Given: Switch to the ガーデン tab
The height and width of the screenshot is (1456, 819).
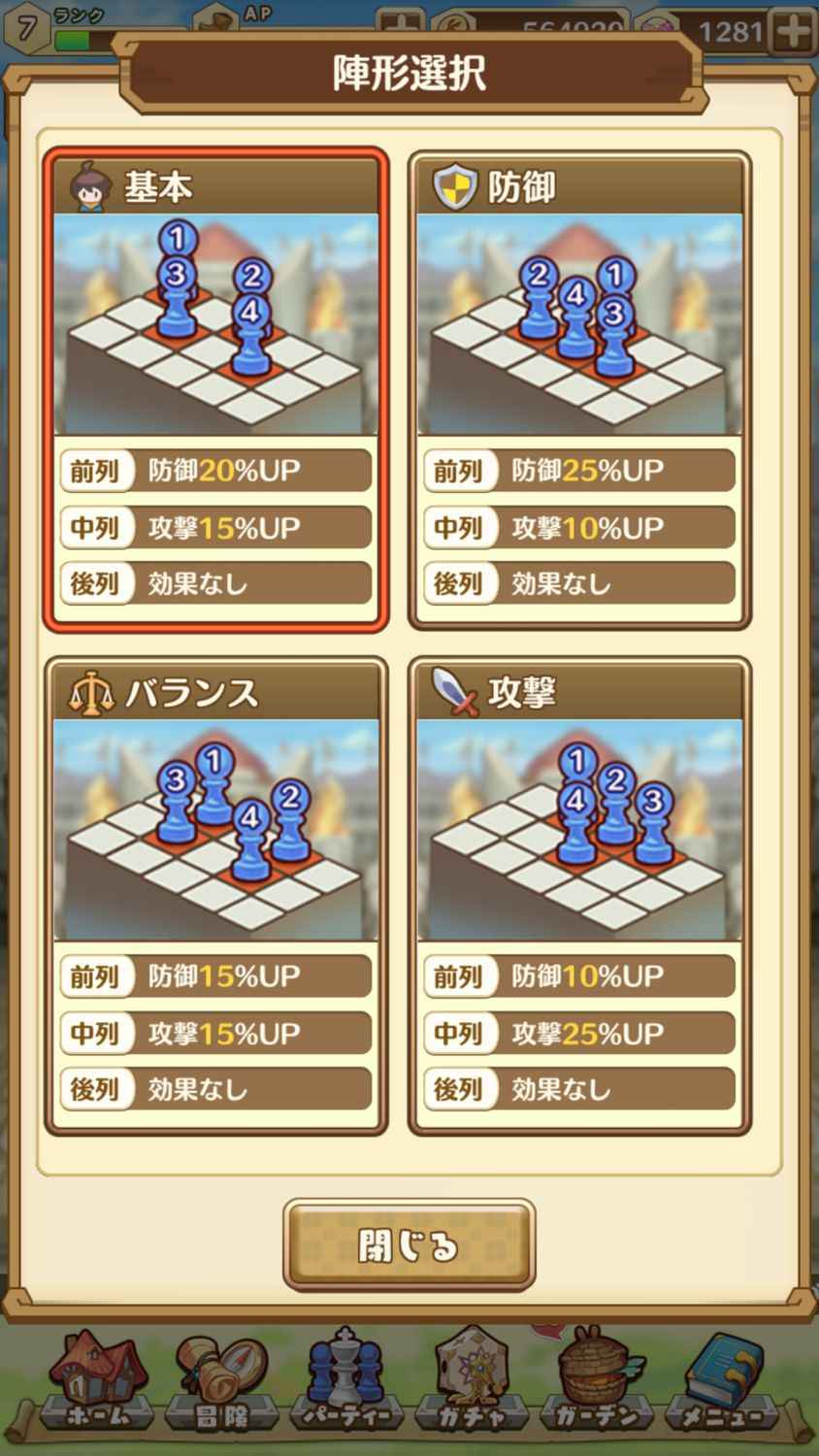Looking at the screenshot, I should pos(595,1380).
